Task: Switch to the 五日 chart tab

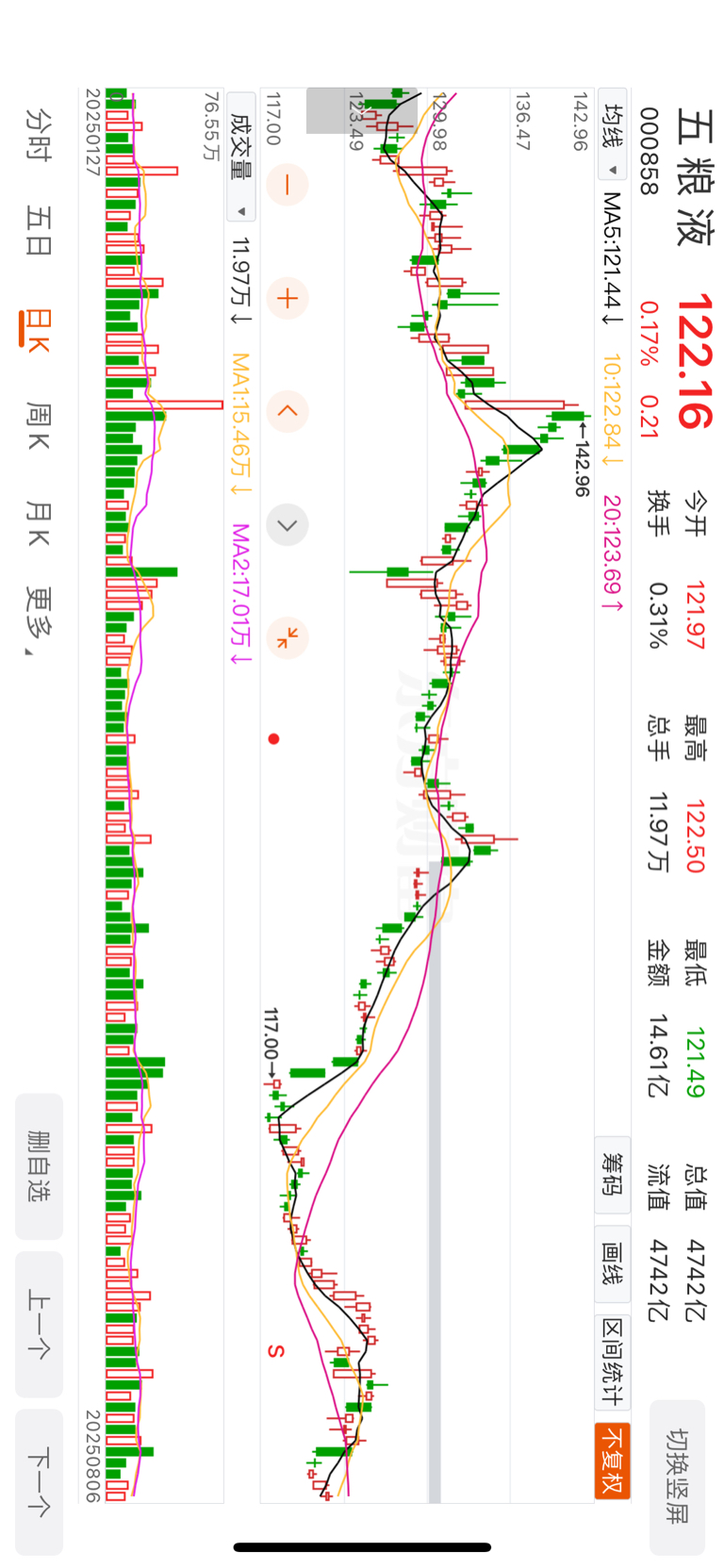Action: click(x=38, y=231)
